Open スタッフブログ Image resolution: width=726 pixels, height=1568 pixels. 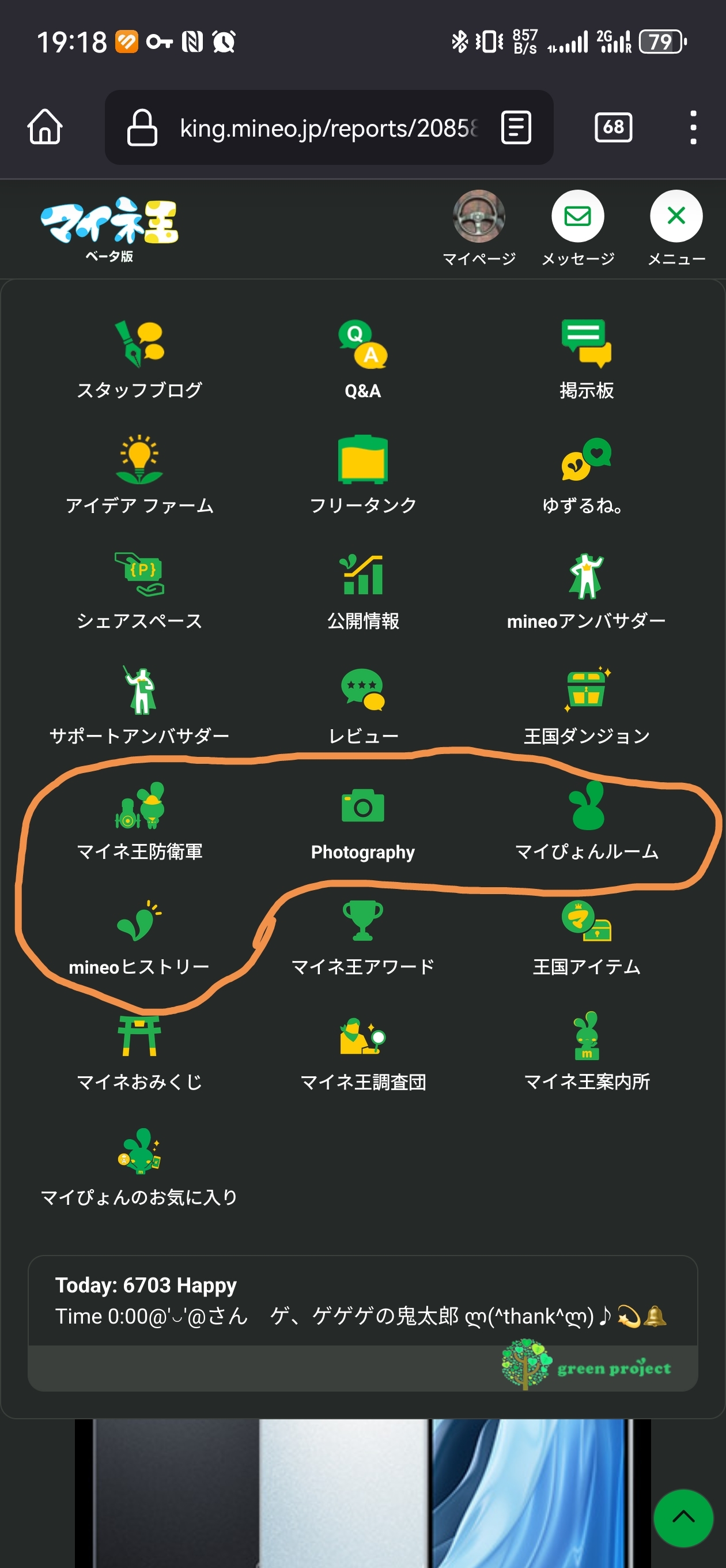tap(139, 360)
